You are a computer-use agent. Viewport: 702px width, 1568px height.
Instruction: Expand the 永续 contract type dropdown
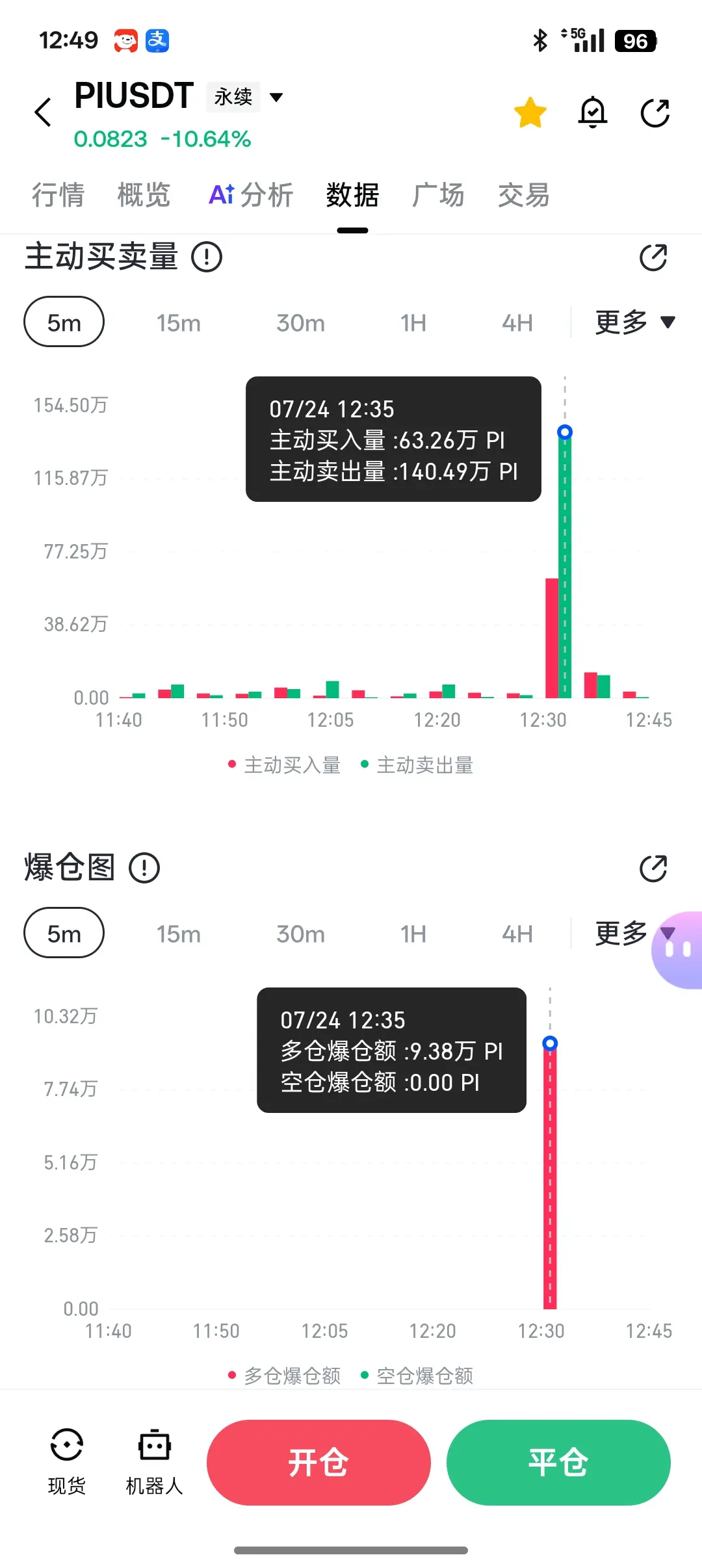pyautogui.click(x=246, y=97)
